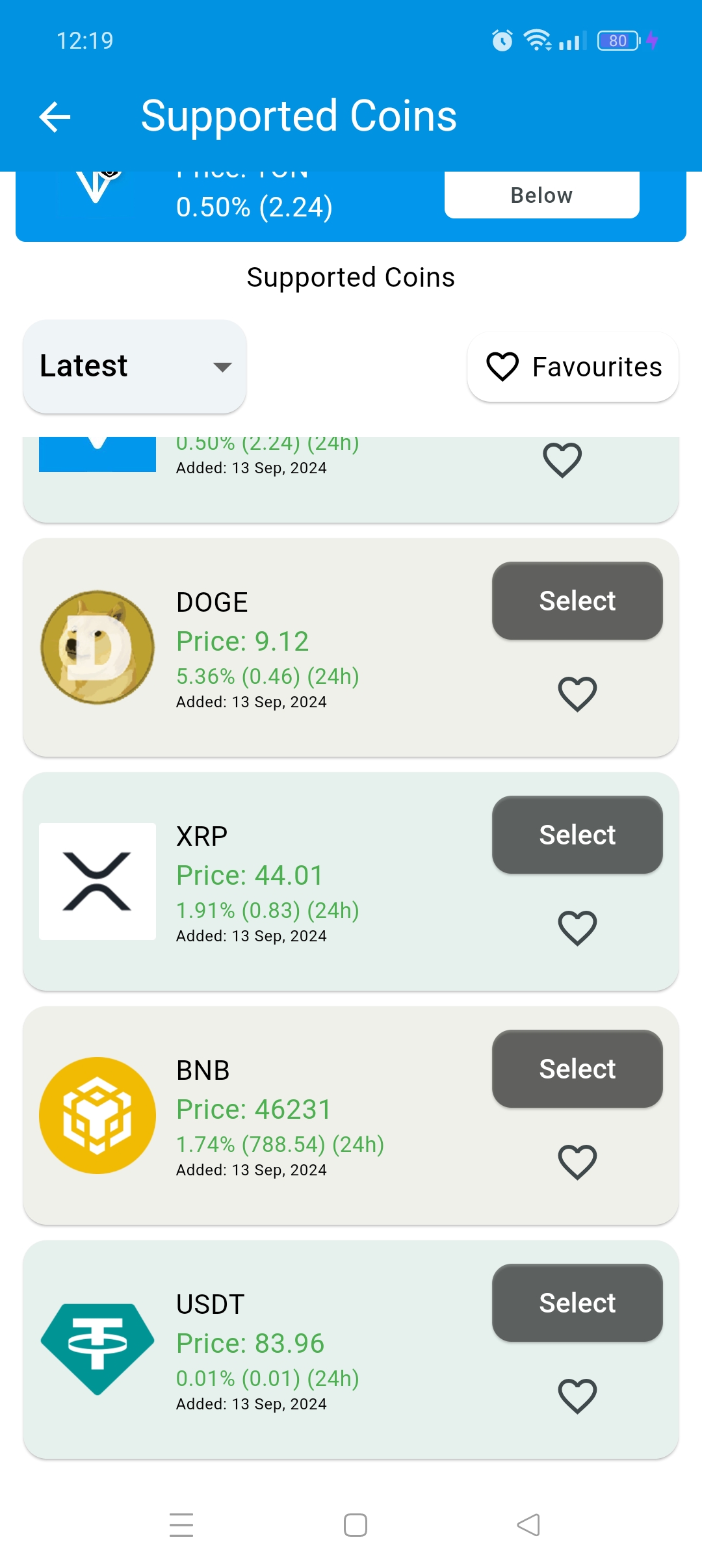The width and height of the screenshot is (702, 1568).
Task: Select the DOGE coin
Action: (577, 601)
